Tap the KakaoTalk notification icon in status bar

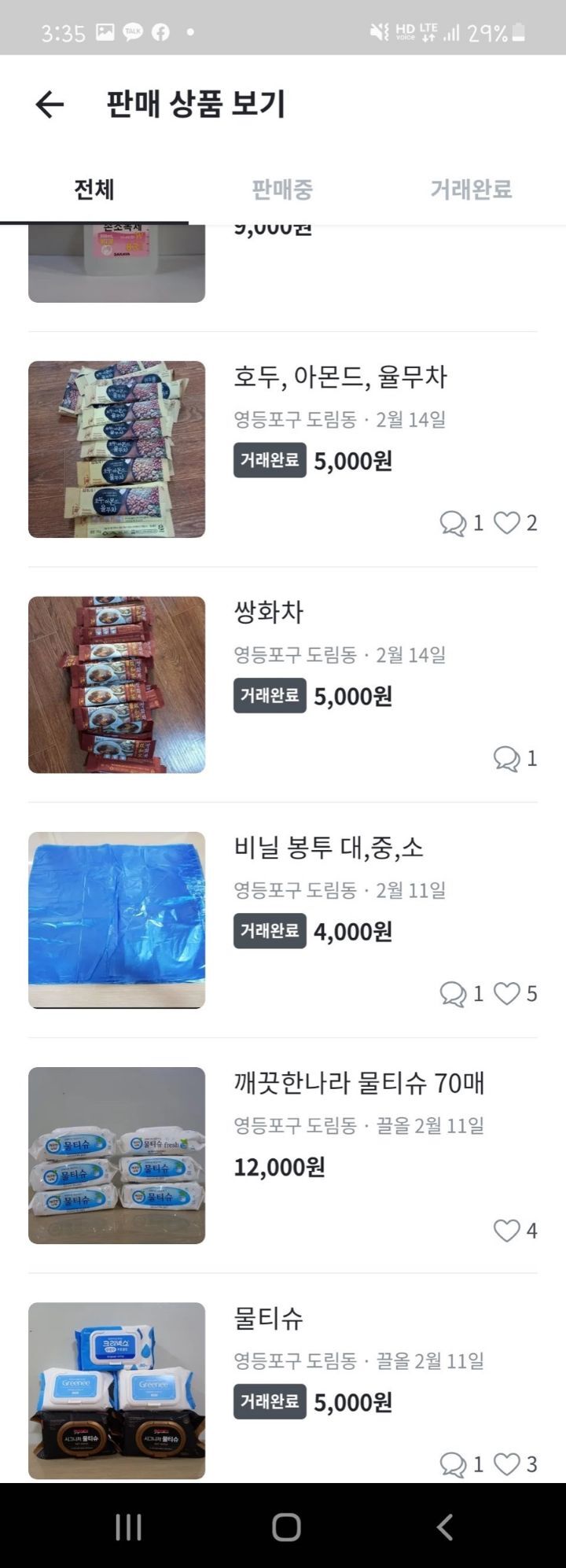(134, 32)
